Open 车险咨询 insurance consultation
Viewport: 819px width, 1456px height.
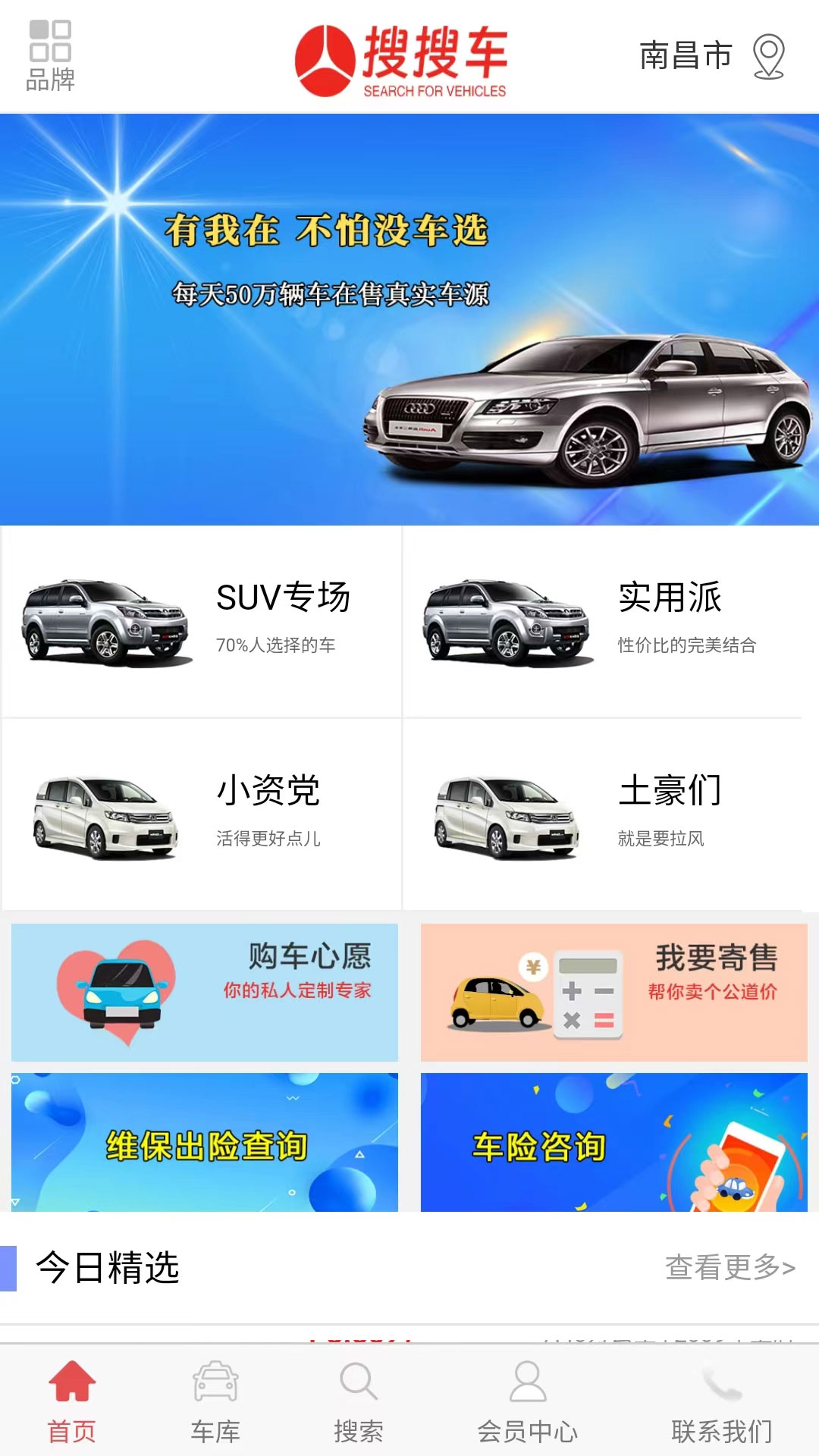pyautogui.click(x=614, y=1142)
